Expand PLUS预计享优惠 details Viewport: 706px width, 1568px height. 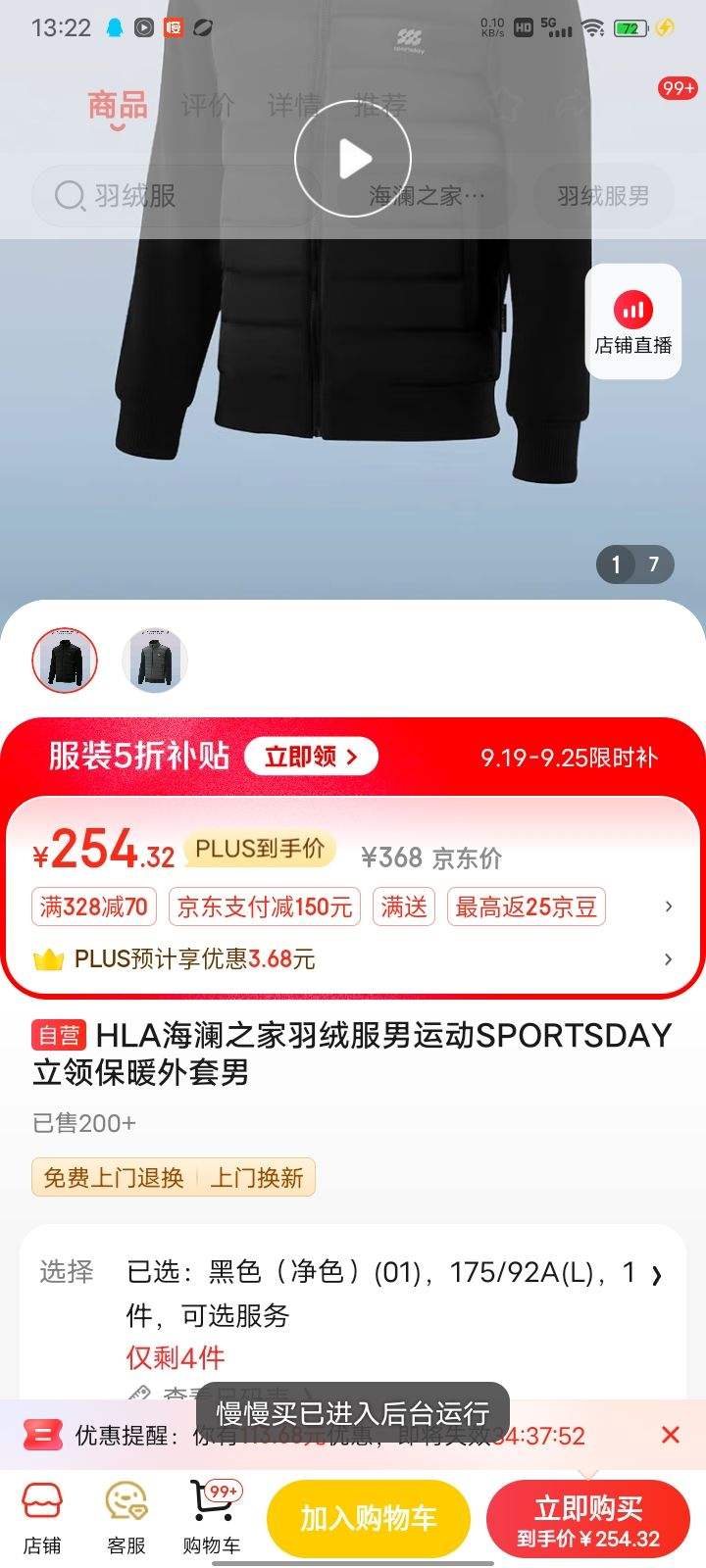point(669,958)
